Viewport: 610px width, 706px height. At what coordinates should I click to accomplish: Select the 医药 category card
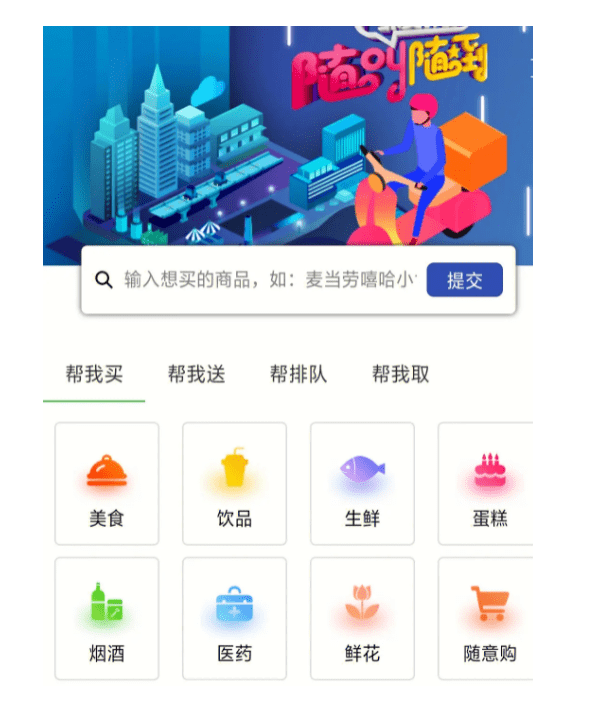click(234, 619)
